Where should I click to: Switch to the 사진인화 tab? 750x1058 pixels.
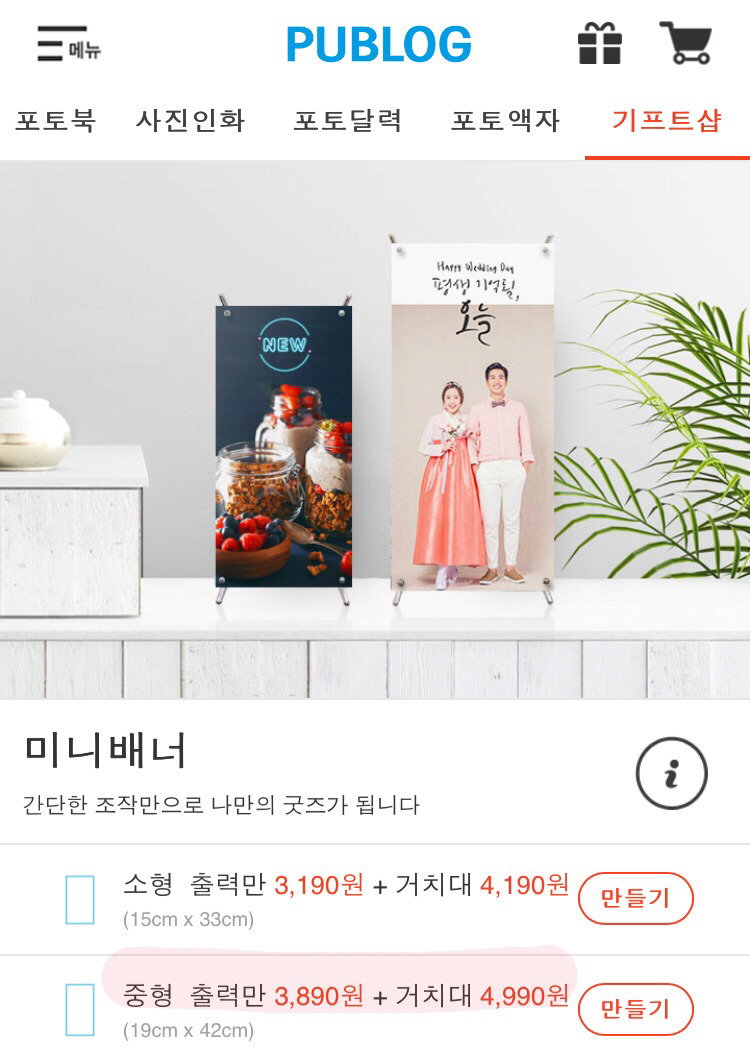tap(191, 122)
